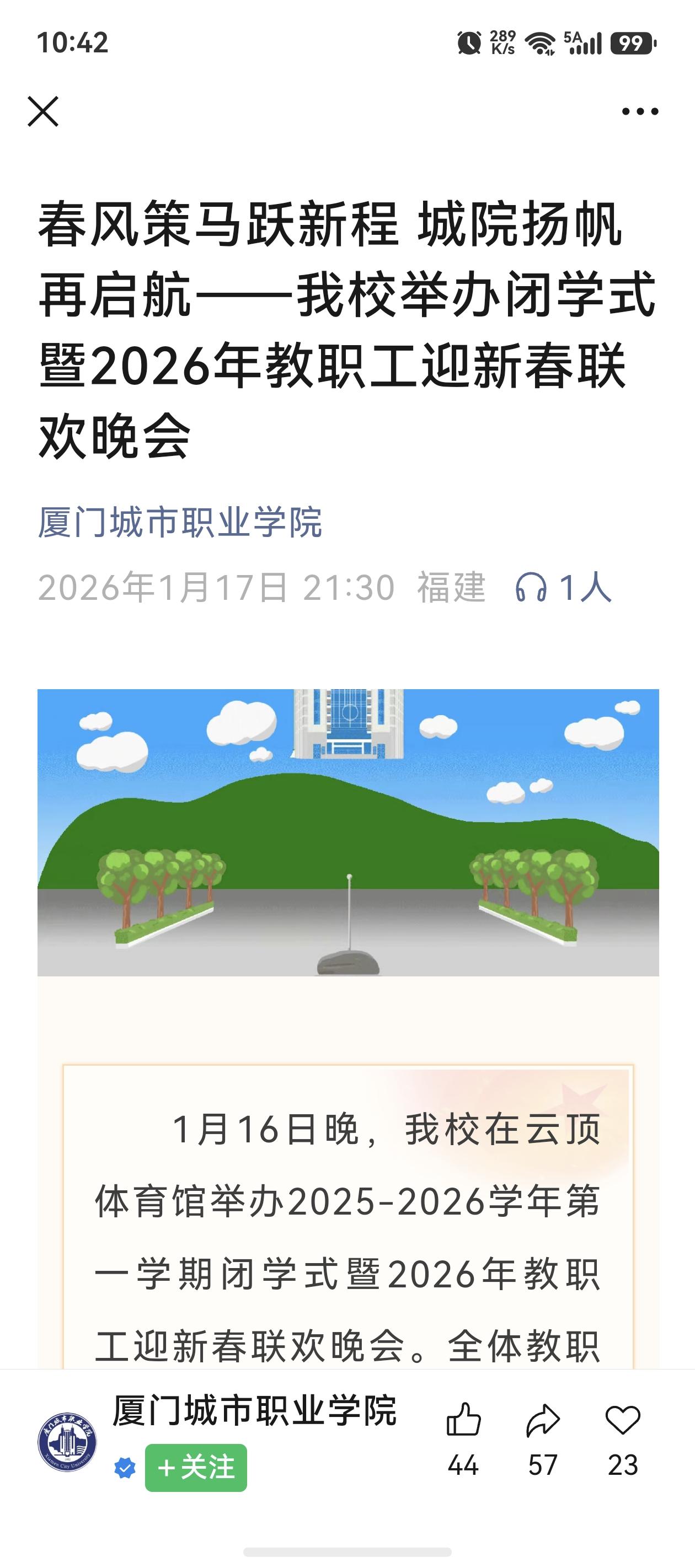Tap the Wi-Fi icon in status bar
The width and height of the screenshot is (695, 1568).
point(541,42)
